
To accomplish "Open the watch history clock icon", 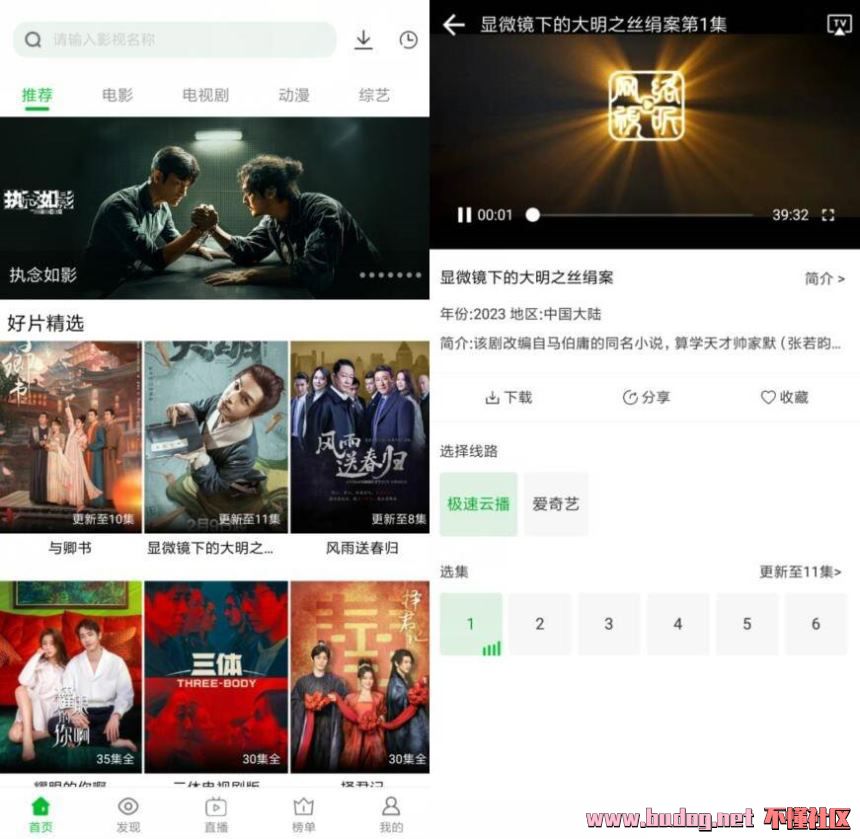I will tap(408, 40).
